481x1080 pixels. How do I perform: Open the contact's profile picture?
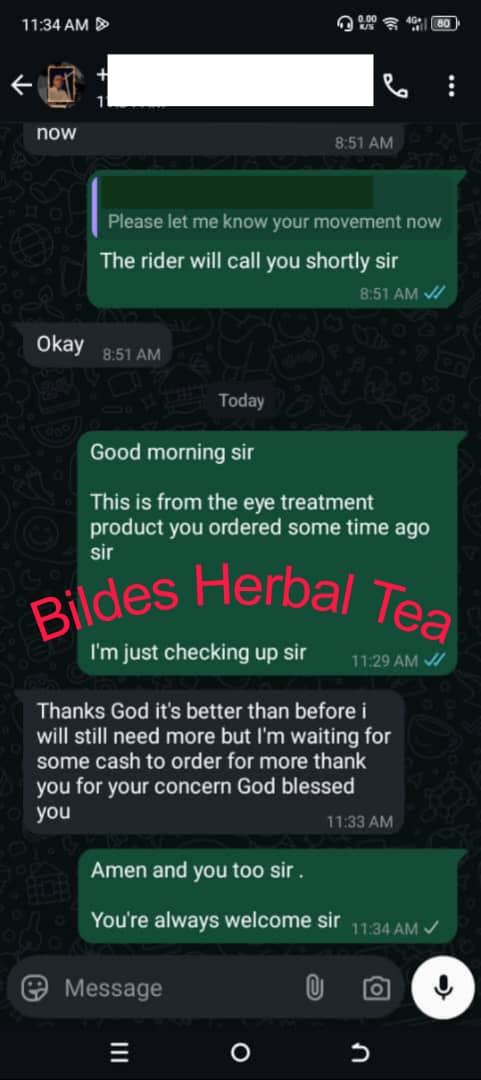click(61, 85)
